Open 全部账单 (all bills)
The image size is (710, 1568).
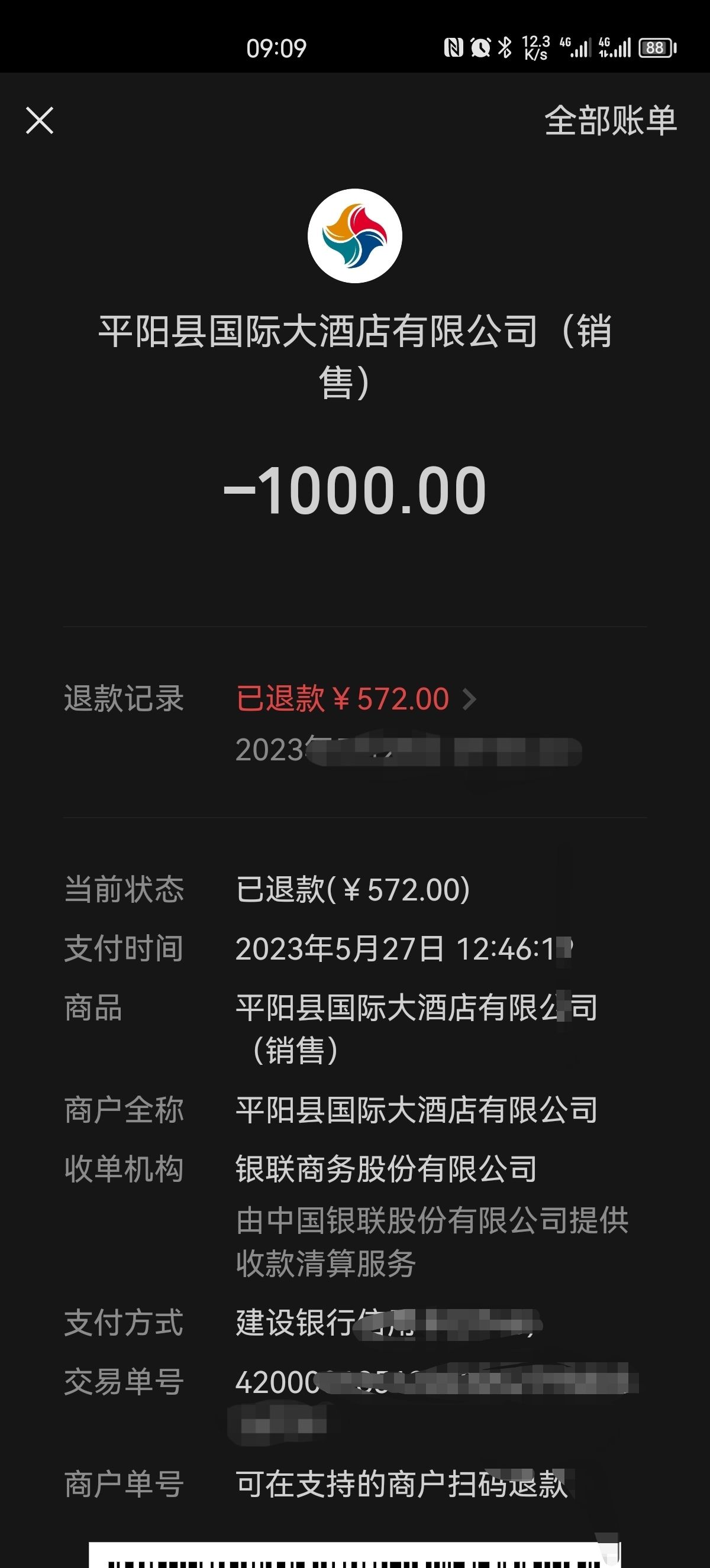tap(610, 121)
